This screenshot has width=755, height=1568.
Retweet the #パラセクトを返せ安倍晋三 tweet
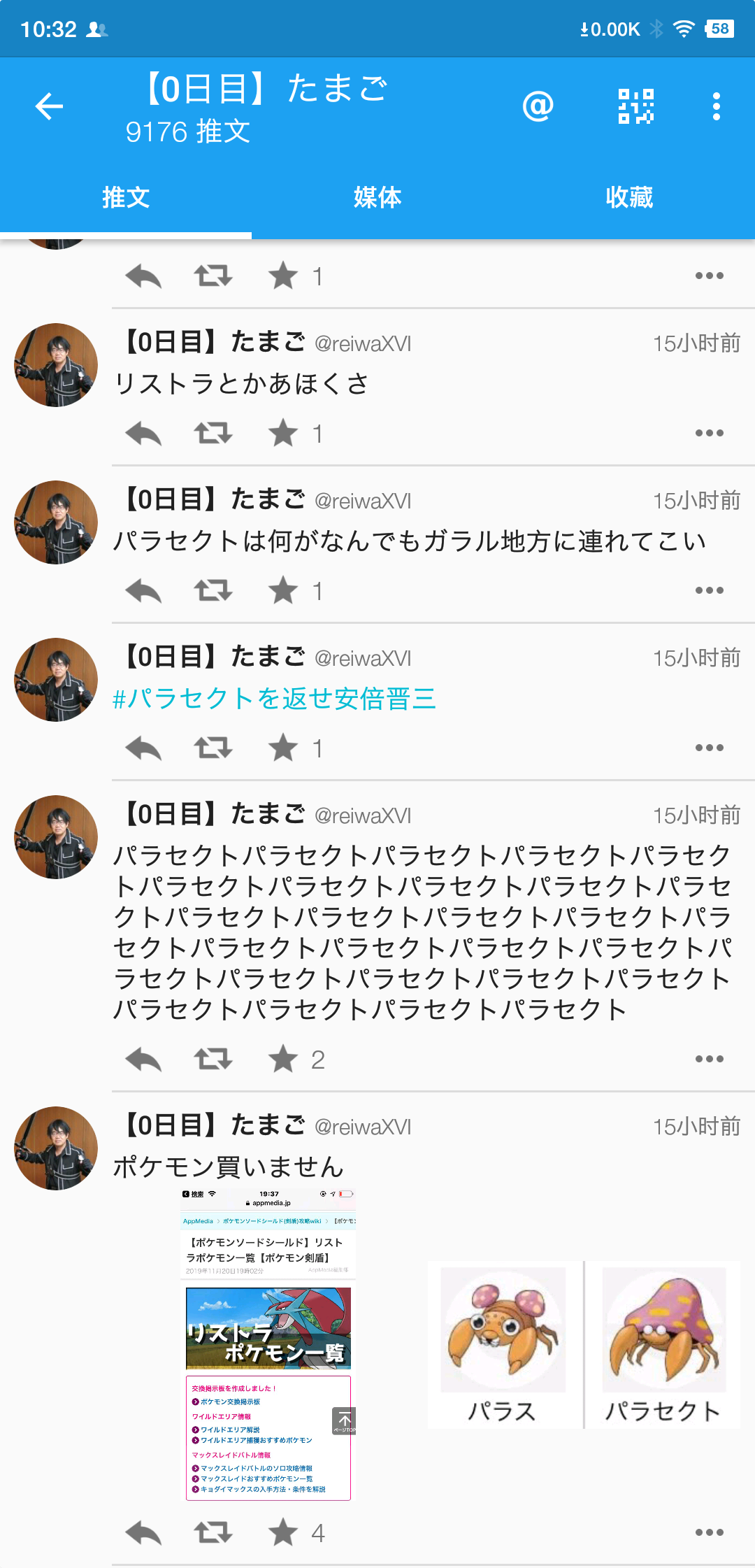click(213, 748)
